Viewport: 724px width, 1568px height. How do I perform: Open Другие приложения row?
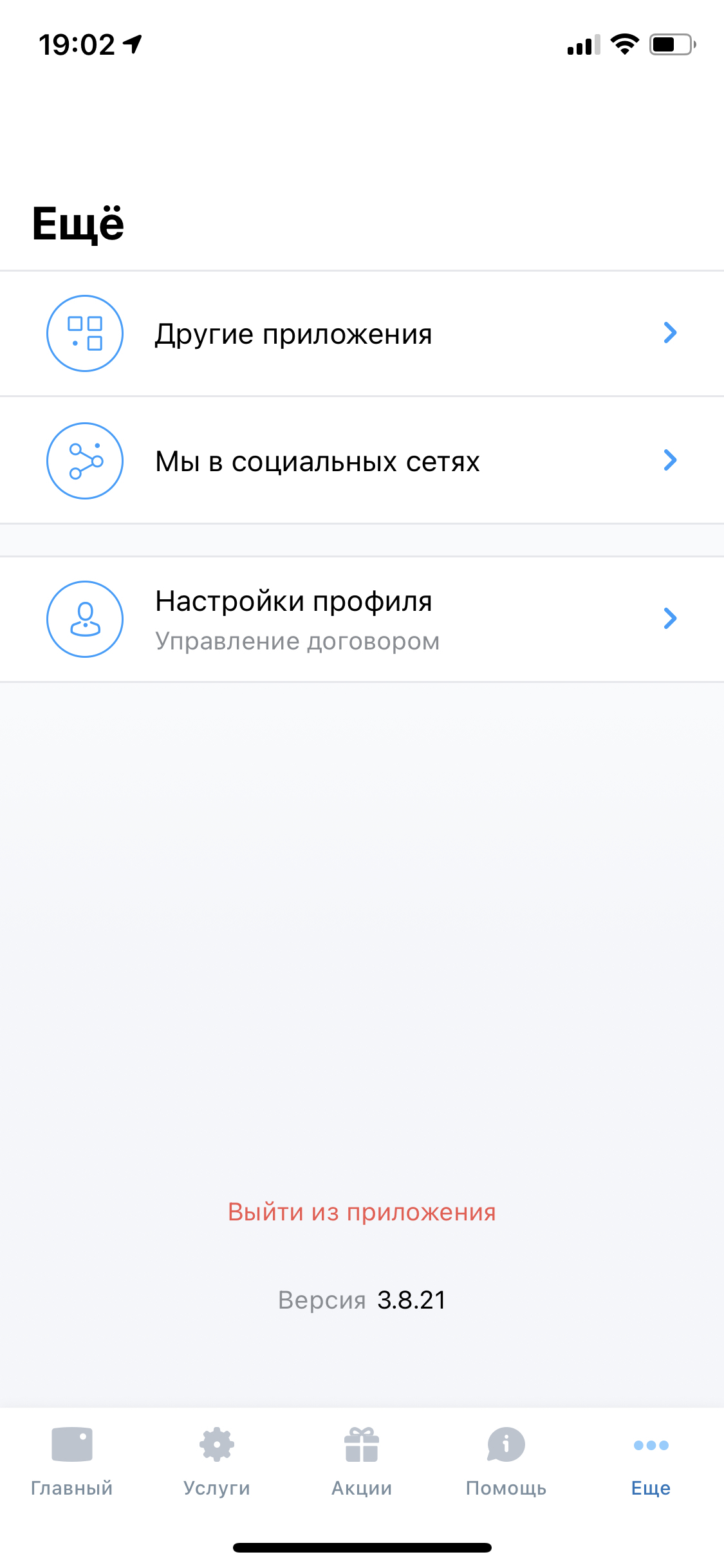pyautogui.click(x=360, y=333)
